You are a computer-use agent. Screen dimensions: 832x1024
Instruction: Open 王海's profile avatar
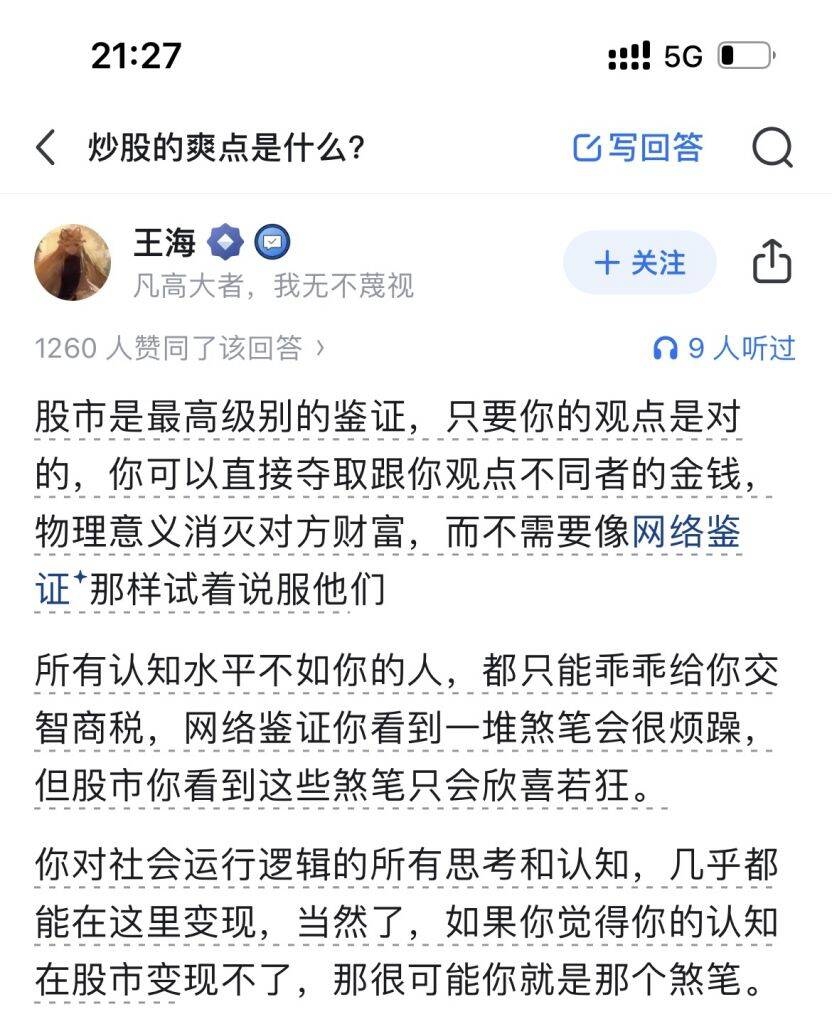point(73,263)
